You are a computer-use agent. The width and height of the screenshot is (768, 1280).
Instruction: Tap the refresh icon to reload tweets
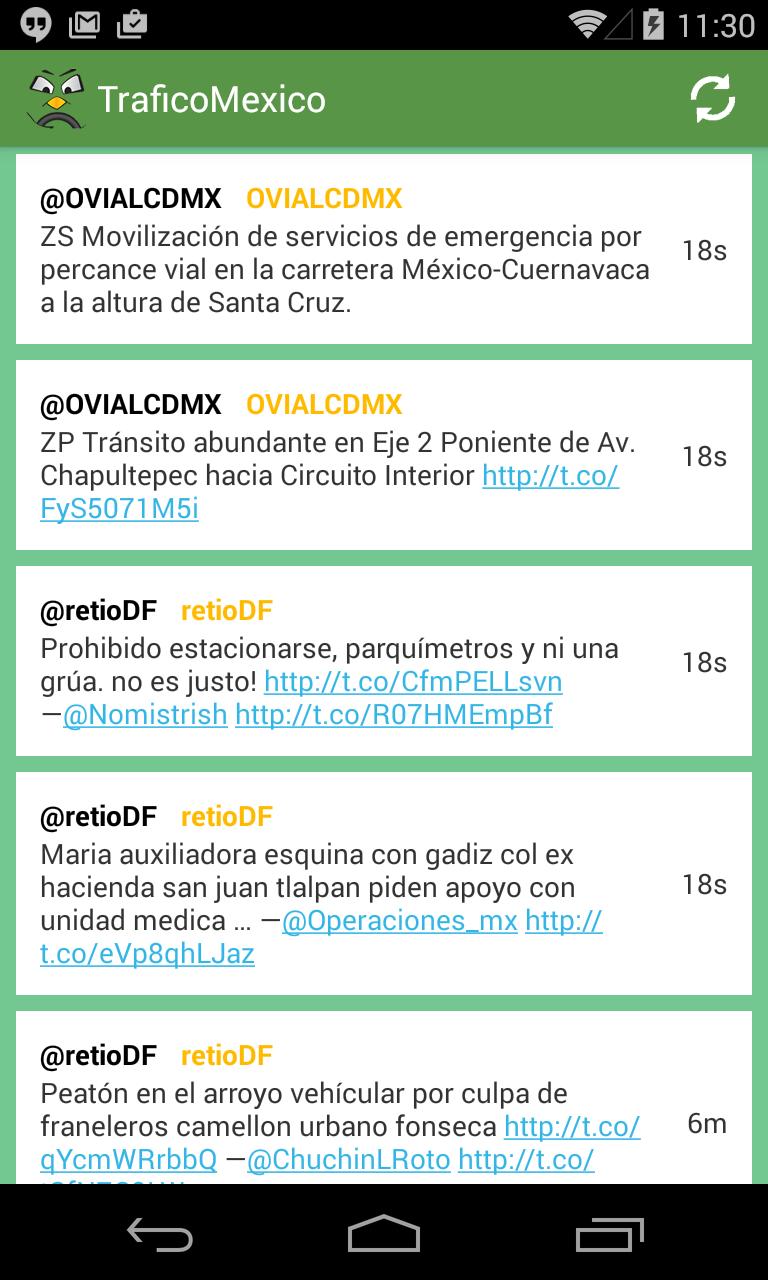click(711, 99)
